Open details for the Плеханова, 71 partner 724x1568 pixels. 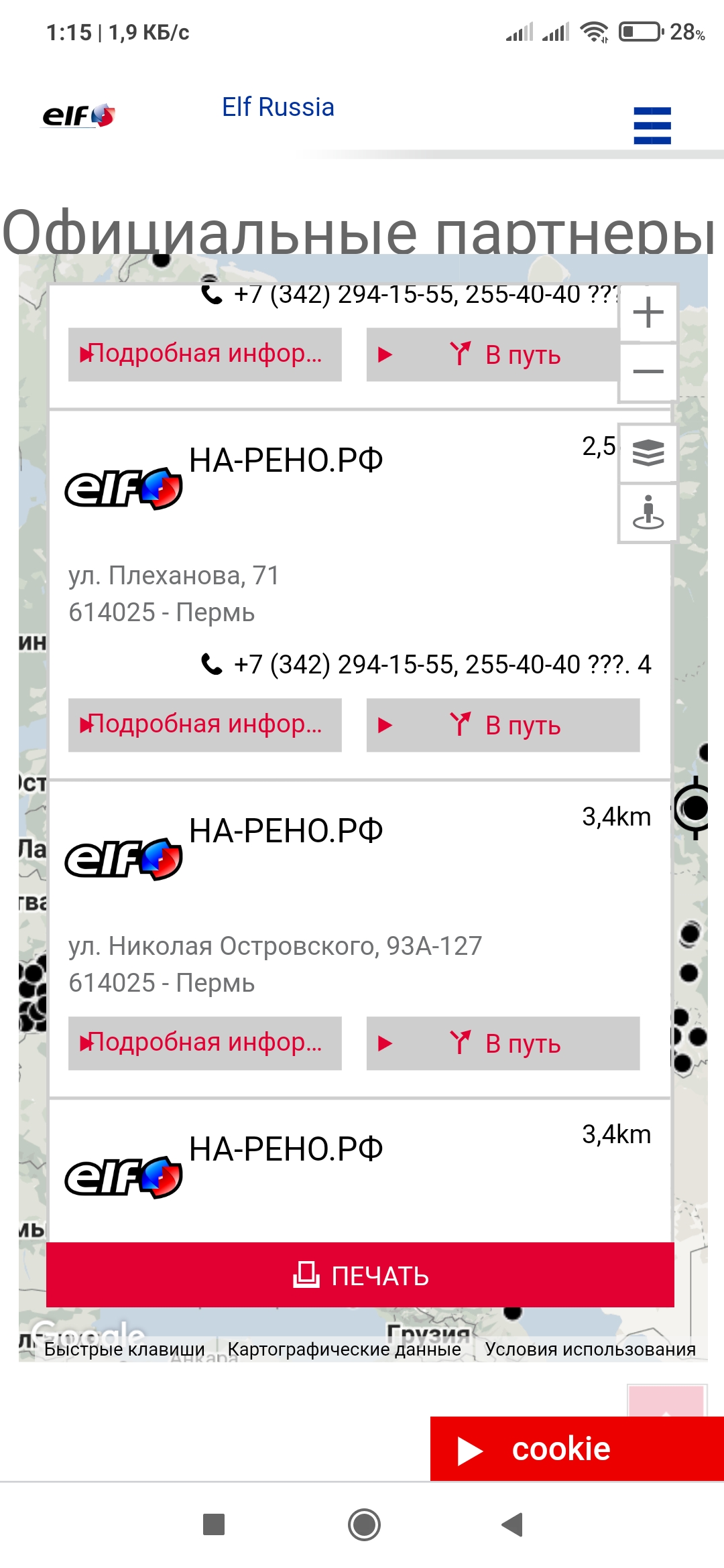click(x=205, y=725)
